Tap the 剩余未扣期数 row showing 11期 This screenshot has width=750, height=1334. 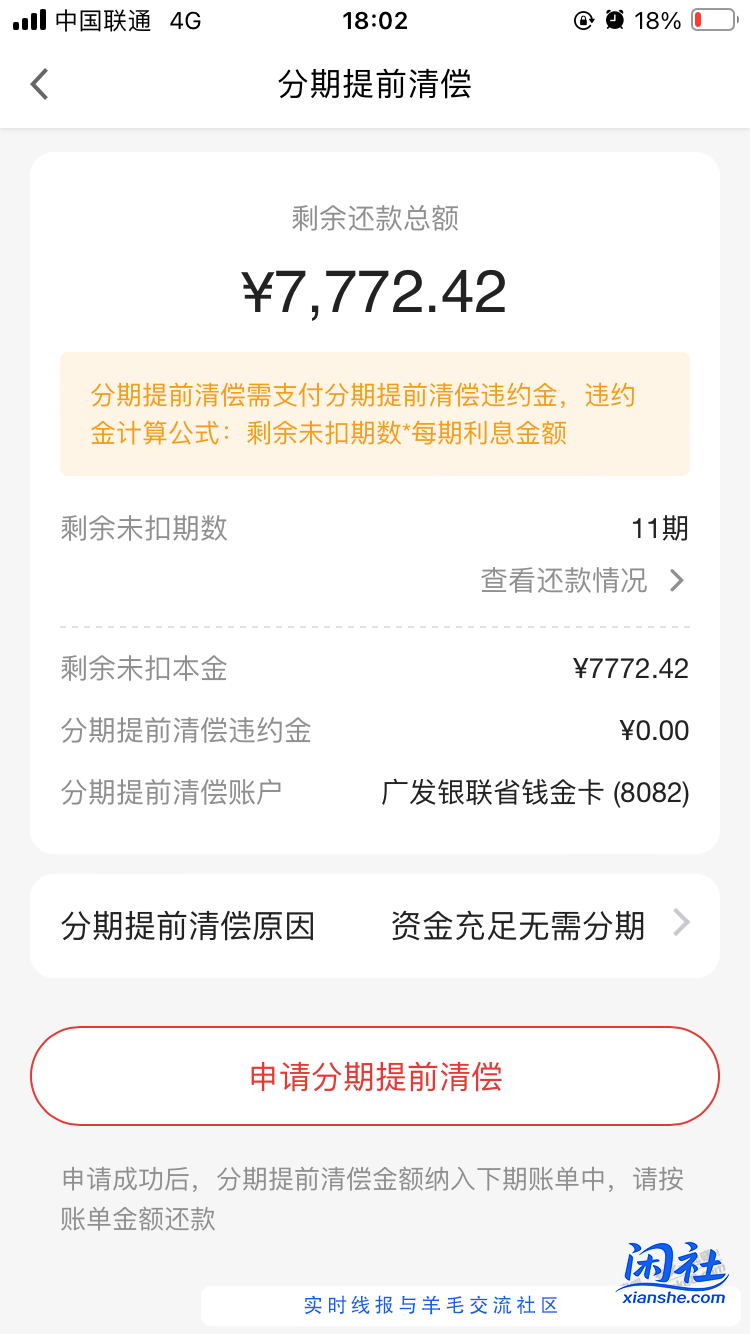[375, 528]
